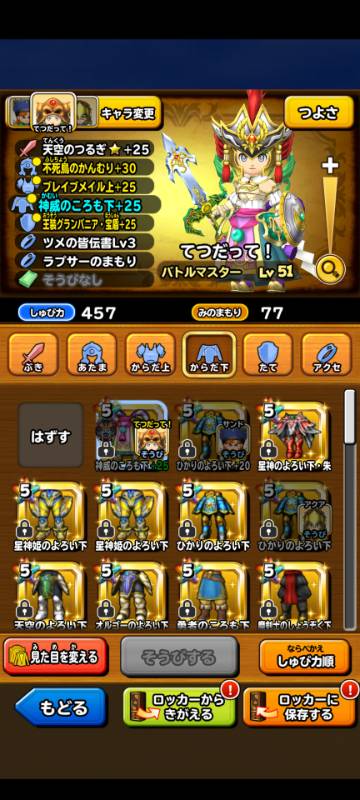Switch to the からだ上 tab
This screenshot has width=360, height=800.
click(150, 355)
